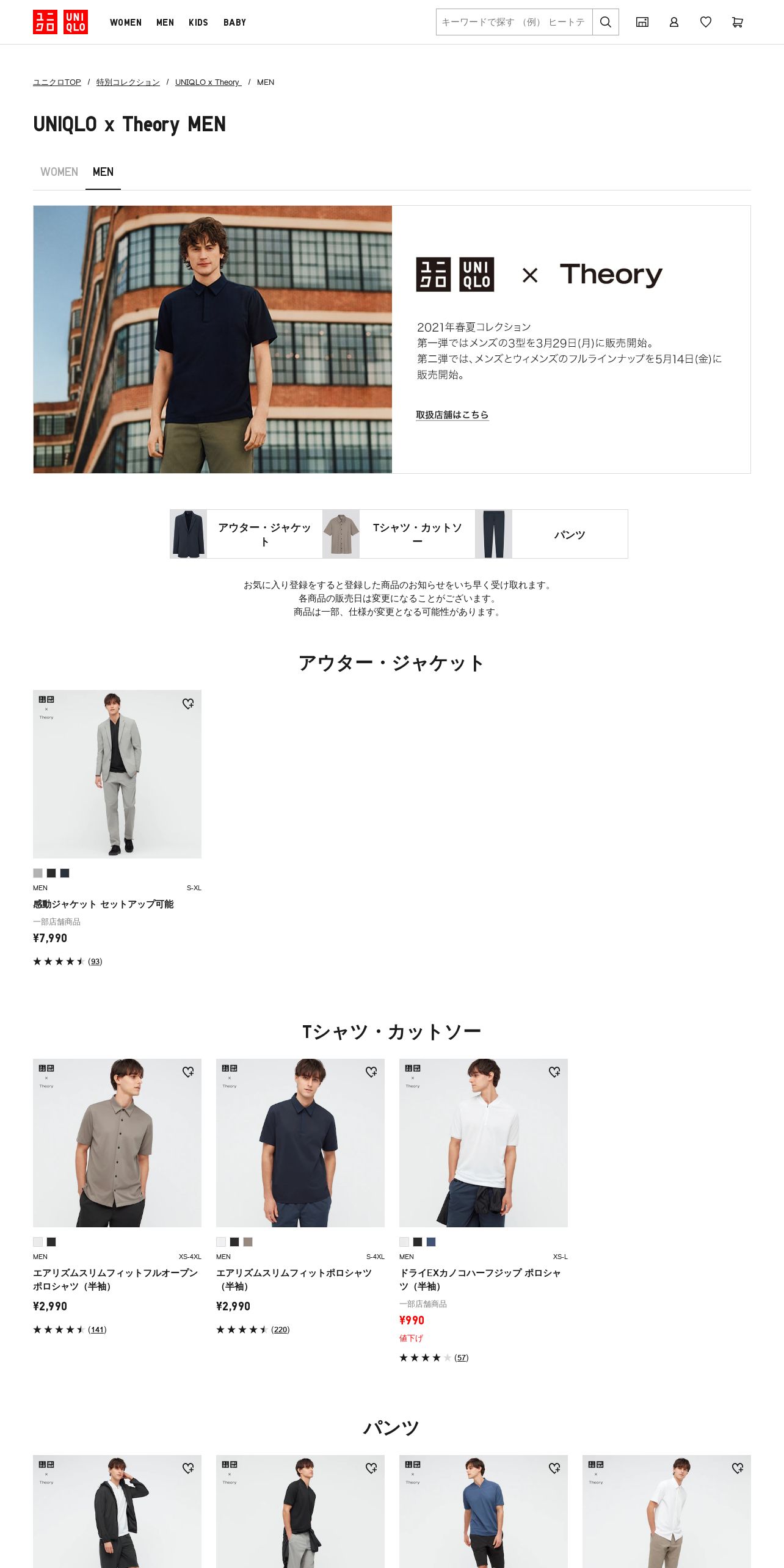Open the wishlist heart in header

tap(705, 22)
